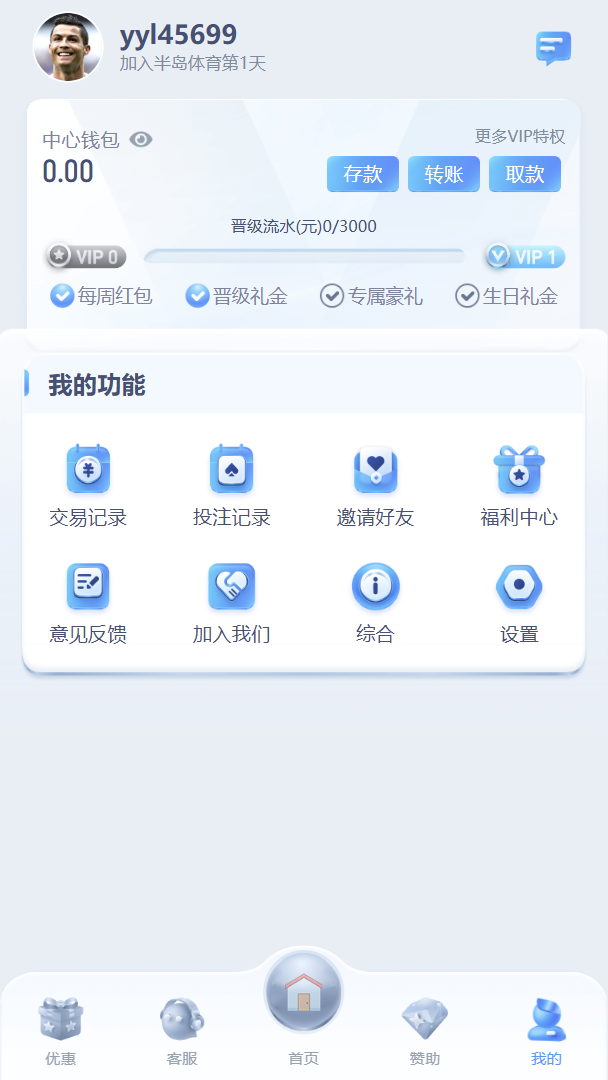Toggle wallet balance visibility eye
608x1080 pixels.
point(141,140)
